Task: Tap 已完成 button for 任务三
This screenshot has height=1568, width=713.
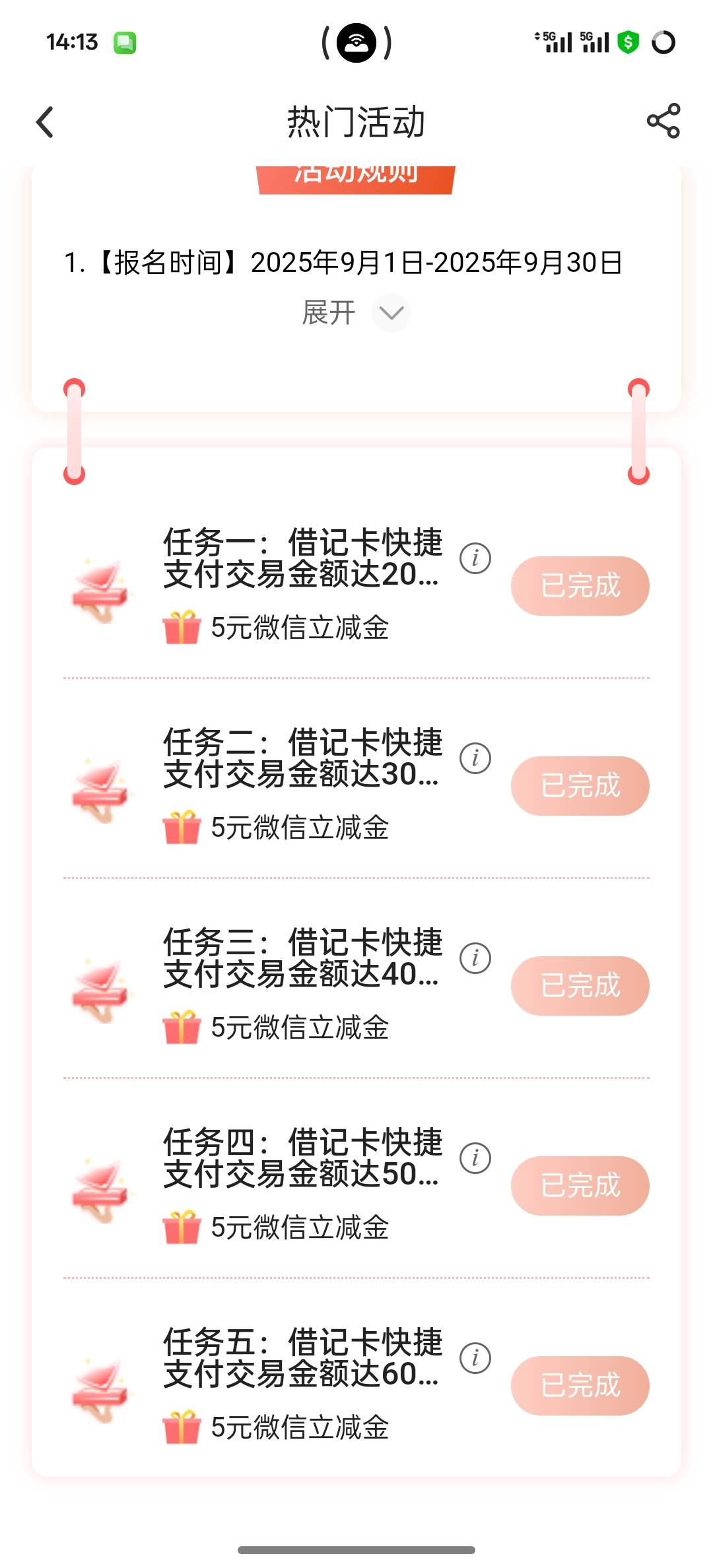Action: click(580, 986)
